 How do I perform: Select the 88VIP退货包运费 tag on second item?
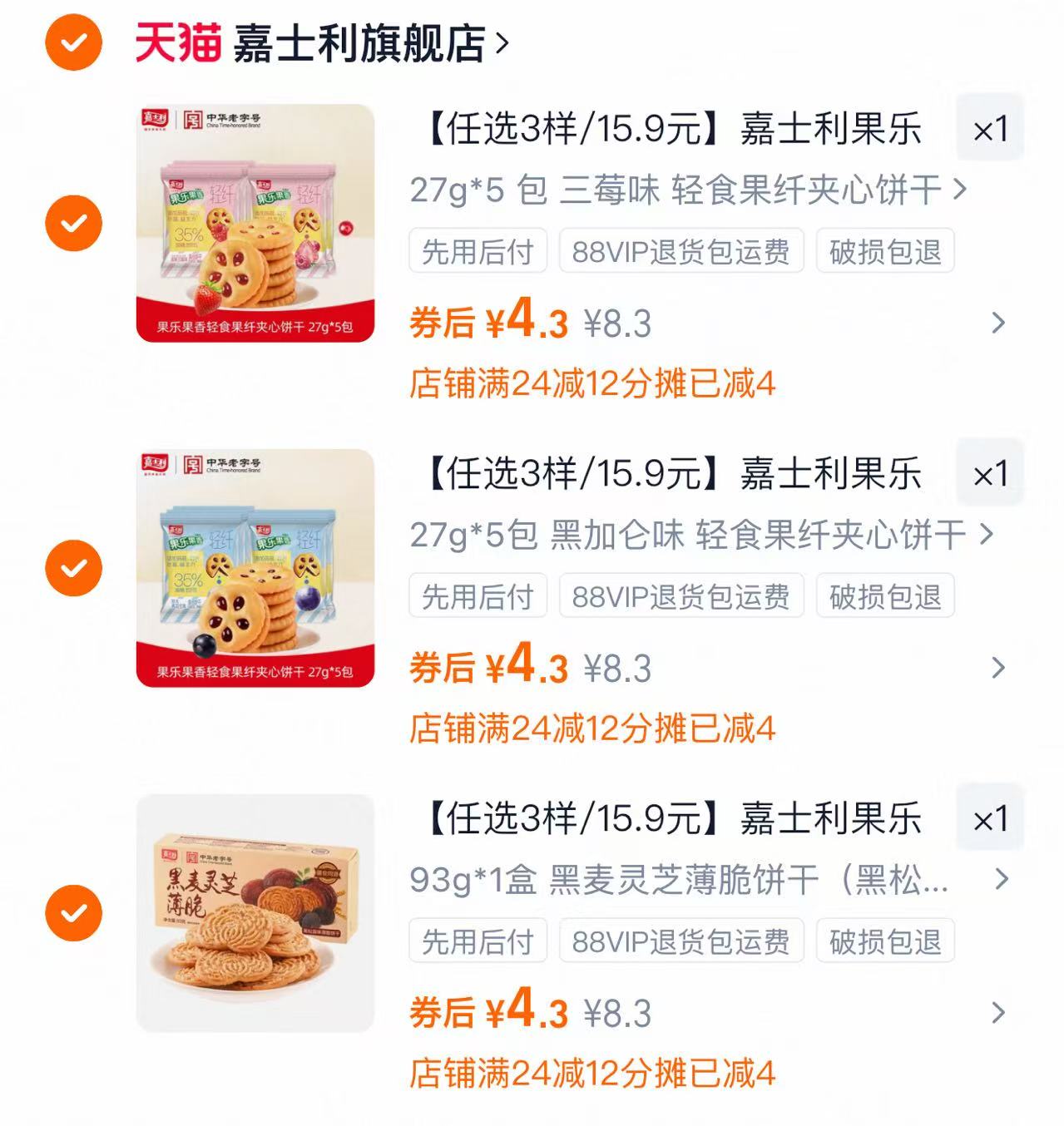[x=683, y=596]
